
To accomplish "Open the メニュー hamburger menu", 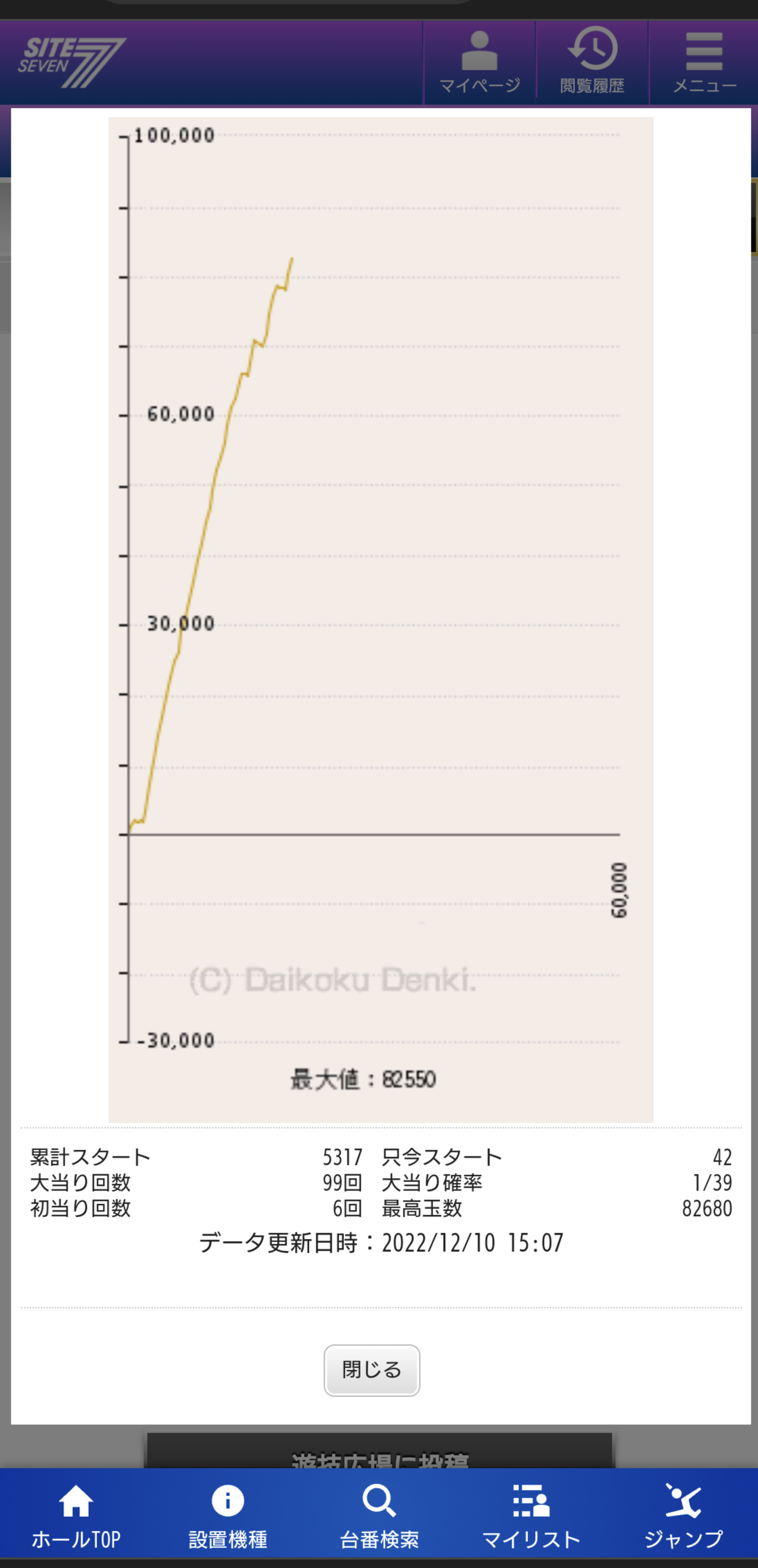I will 704,62.
